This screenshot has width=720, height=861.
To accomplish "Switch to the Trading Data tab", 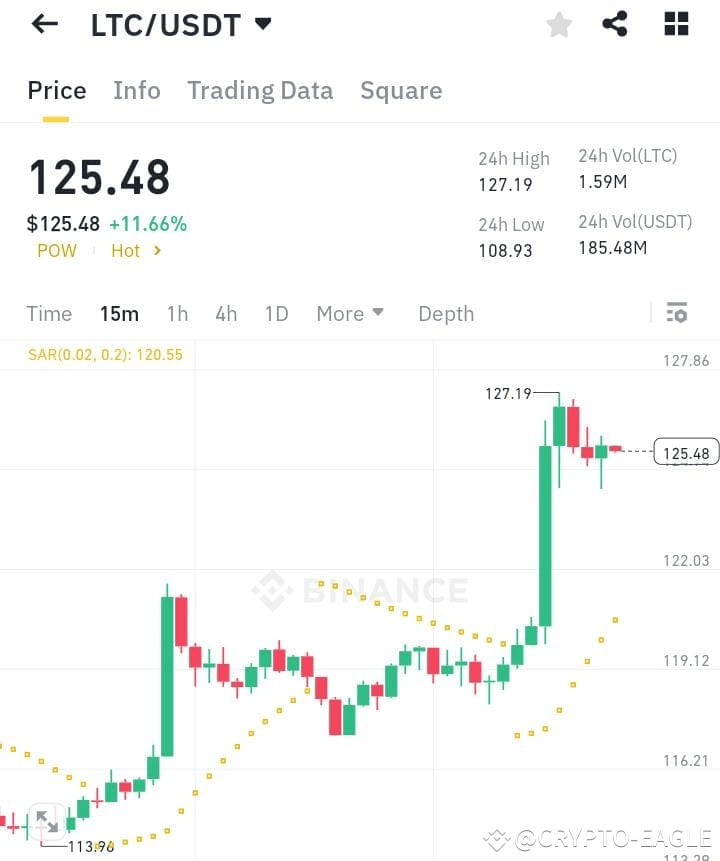I will (x=260, y=90).
